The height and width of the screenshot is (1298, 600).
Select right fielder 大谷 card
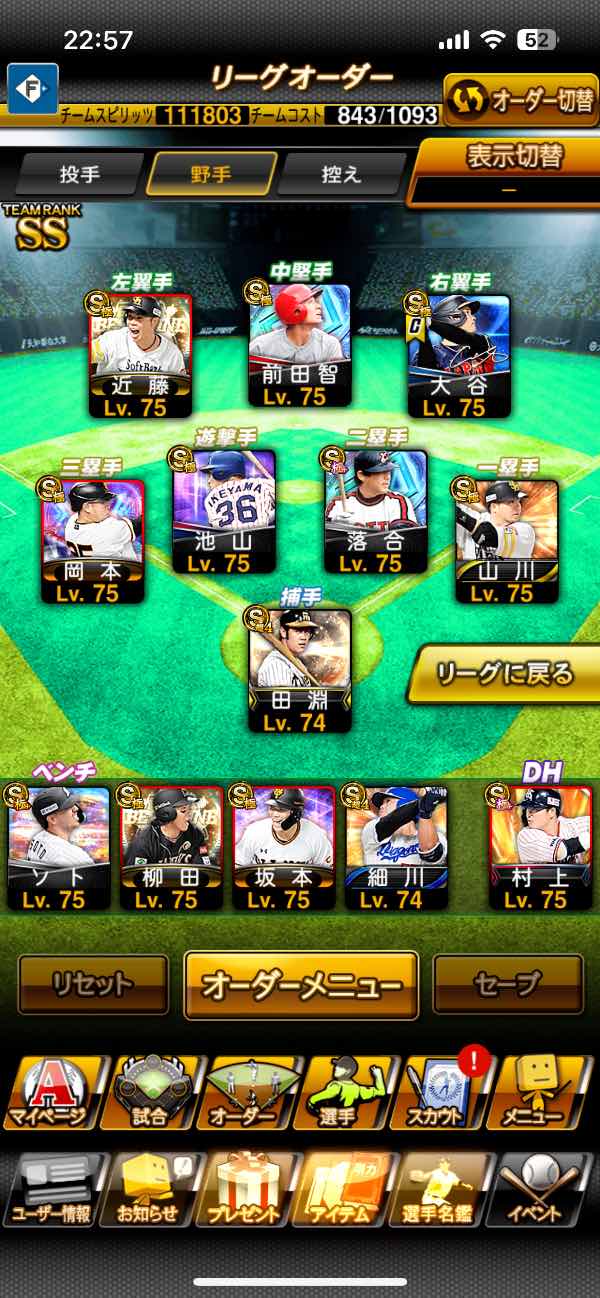coord(459,356)
